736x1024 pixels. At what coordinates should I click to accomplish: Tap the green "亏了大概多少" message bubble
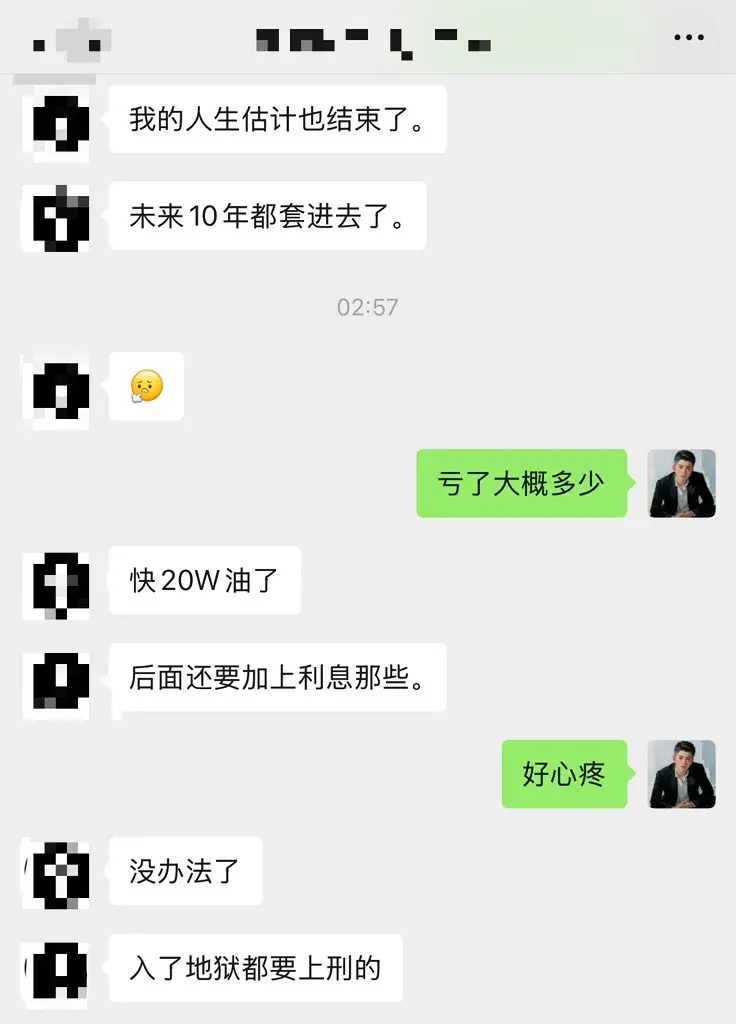(522, 484)
